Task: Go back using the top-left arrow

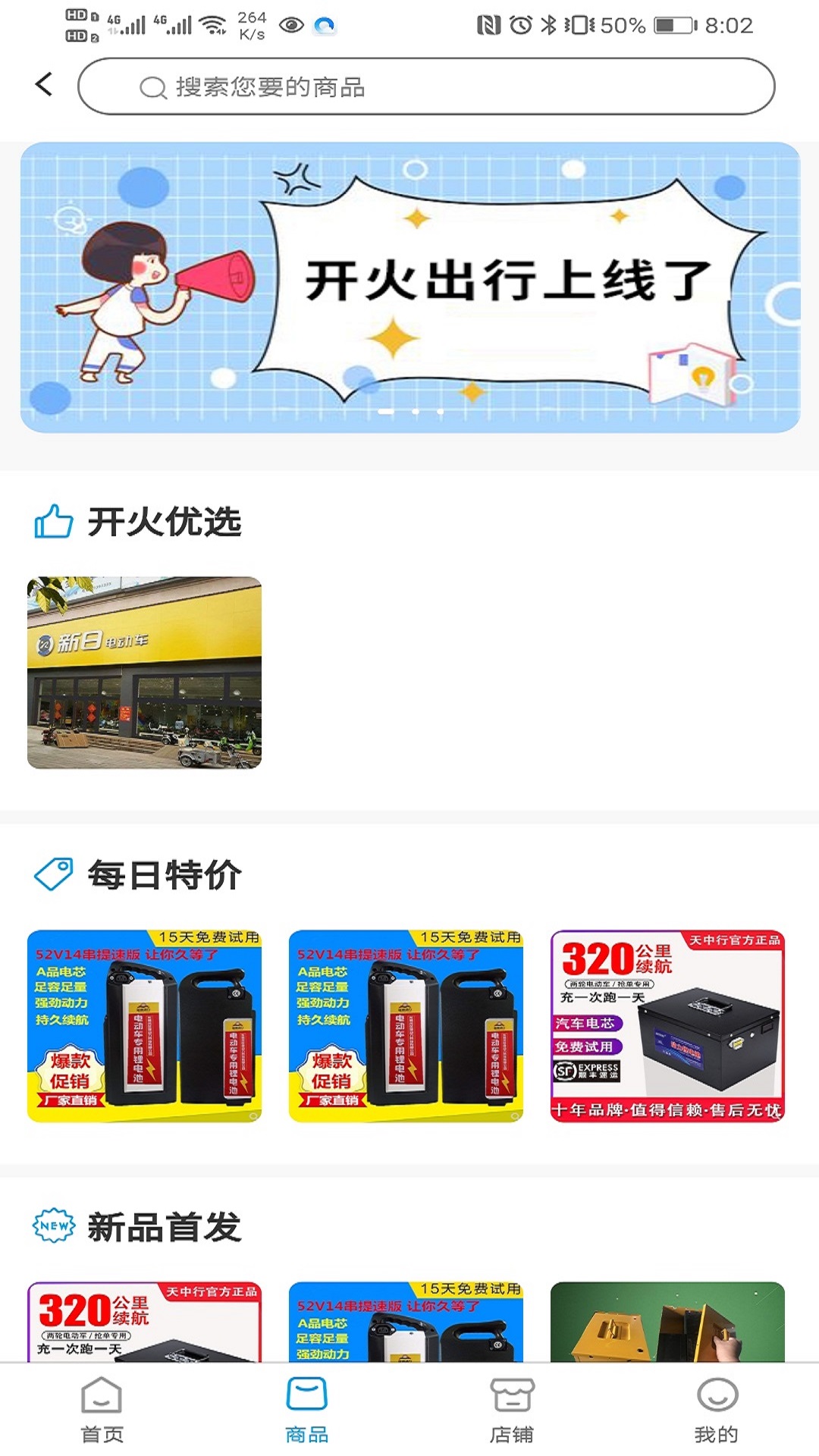Action: [45, 84]
